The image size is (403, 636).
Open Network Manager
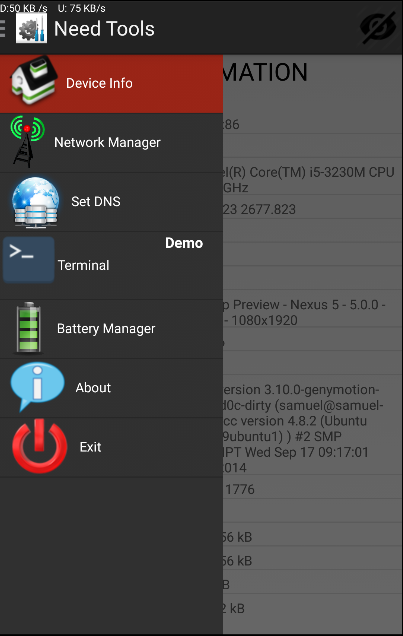[x=111, y=143]
